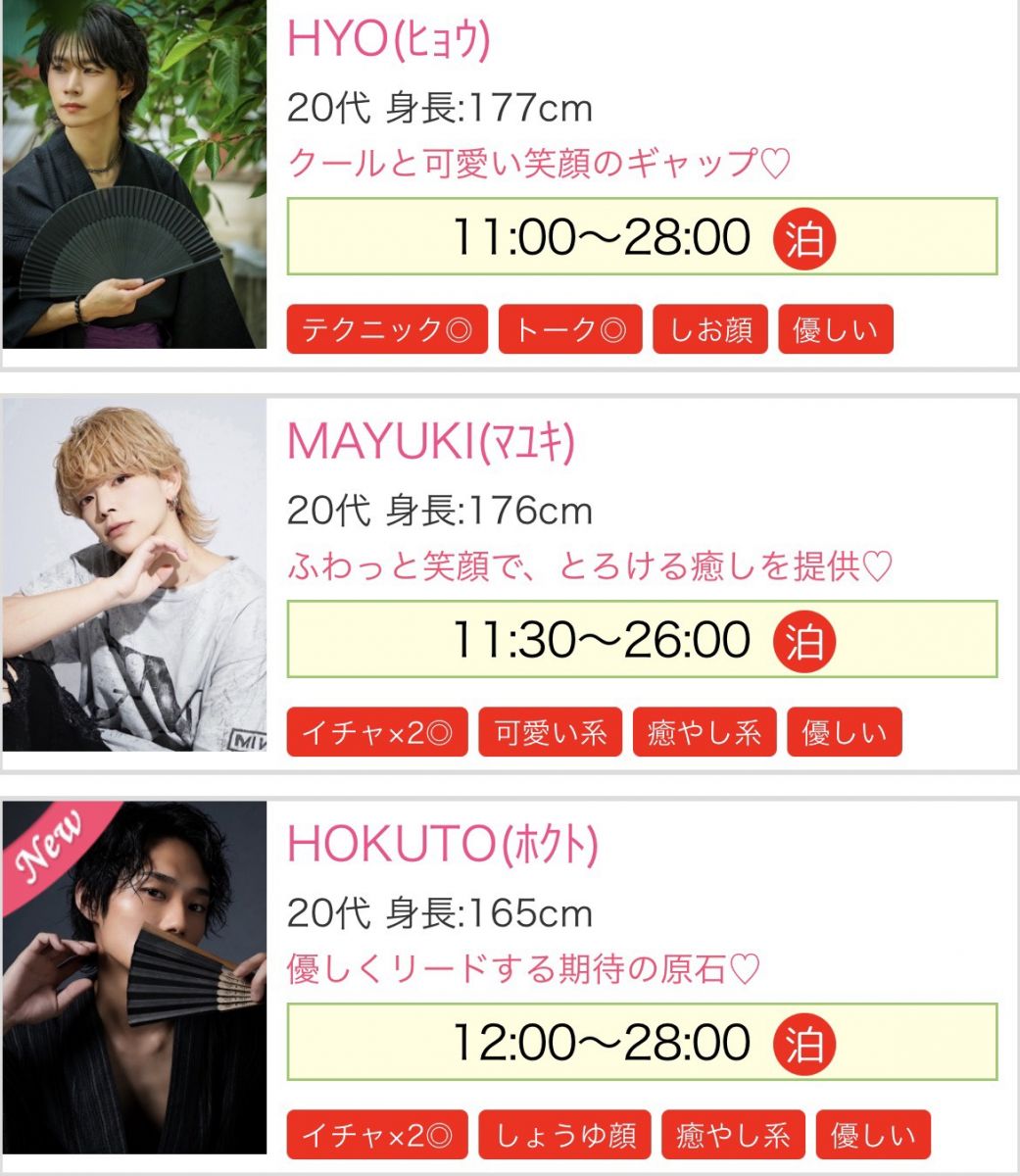Select the トーク◎ tag on HYO's card
This screenshot has width=1020, height=1176.
[x=570, y=329]
